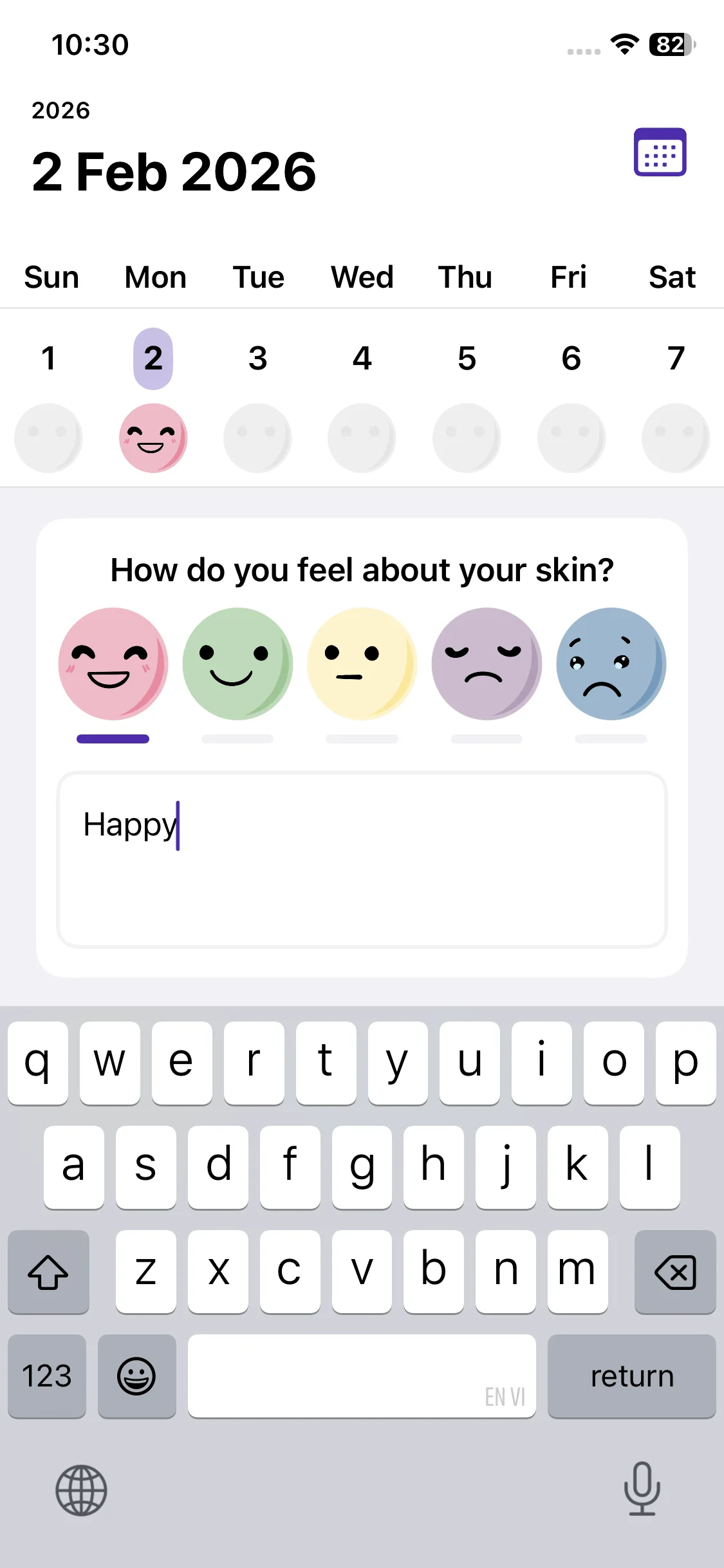Screen dimensions: 724x1568
Task: Hit the keyboard backspace key
Action: (674, 1272)
